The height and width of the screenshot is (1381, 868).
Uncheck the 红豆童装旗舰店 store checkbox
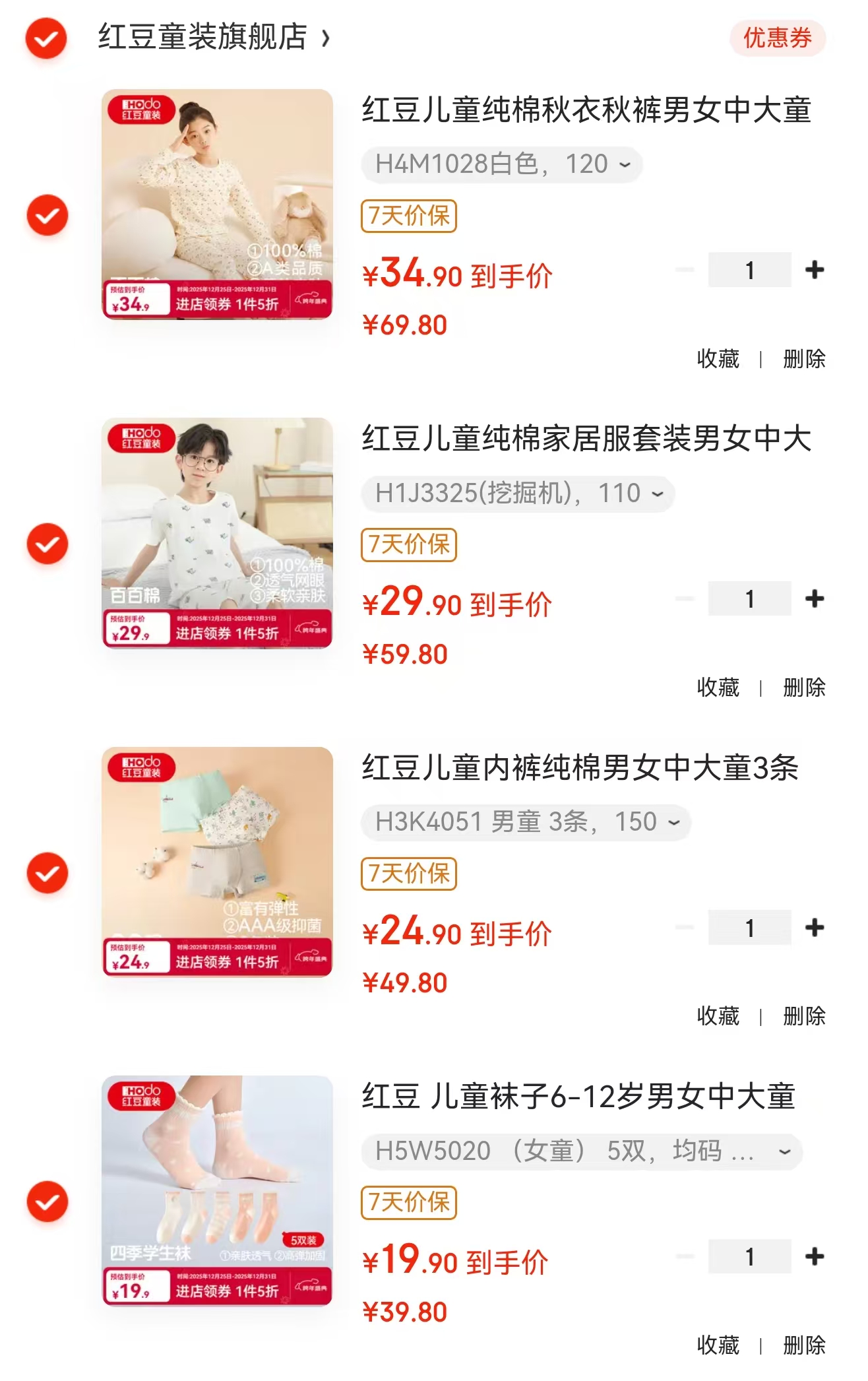pos(46,38)
